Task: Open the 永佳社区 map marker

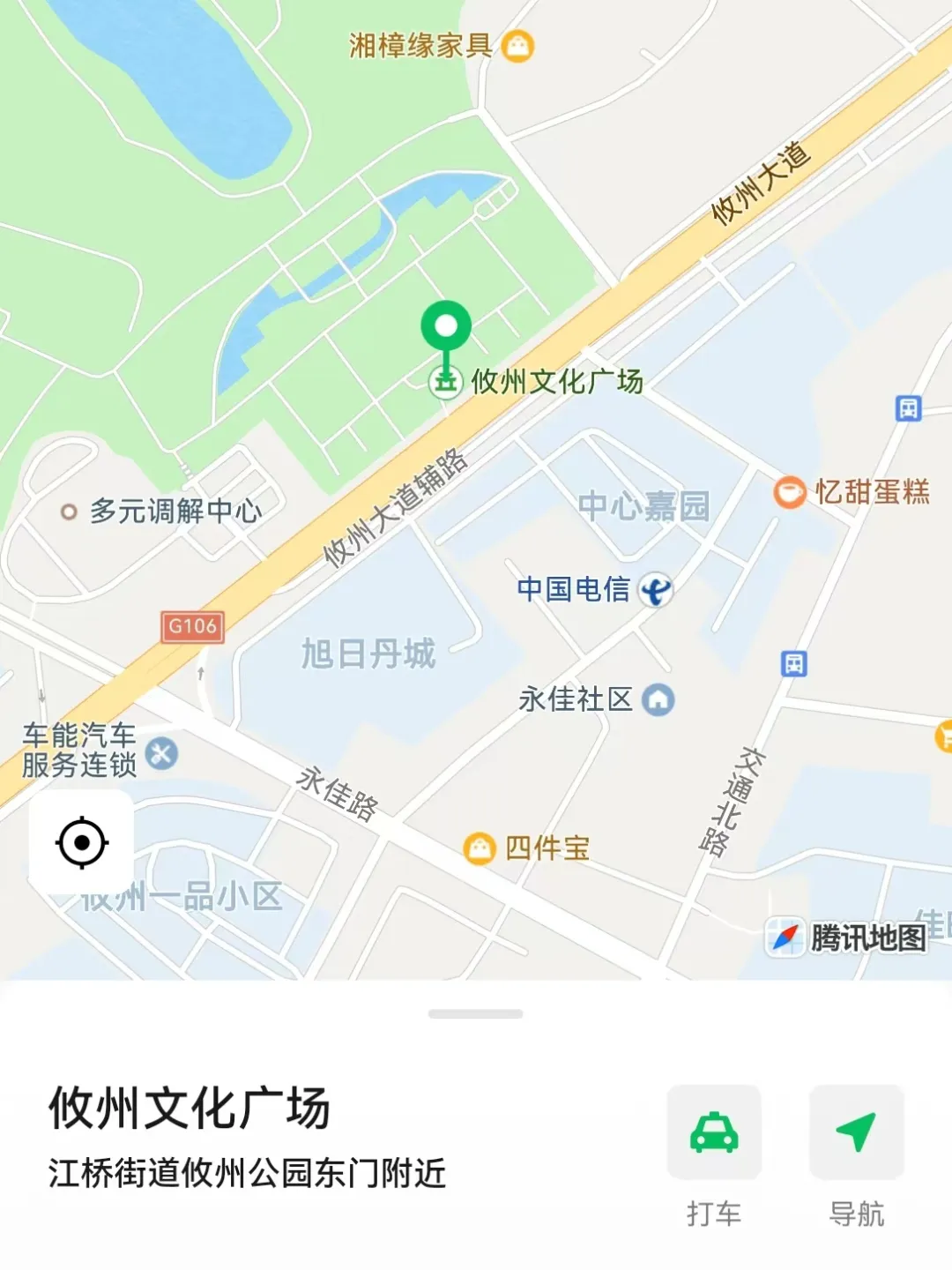Action: click(658, 700)
